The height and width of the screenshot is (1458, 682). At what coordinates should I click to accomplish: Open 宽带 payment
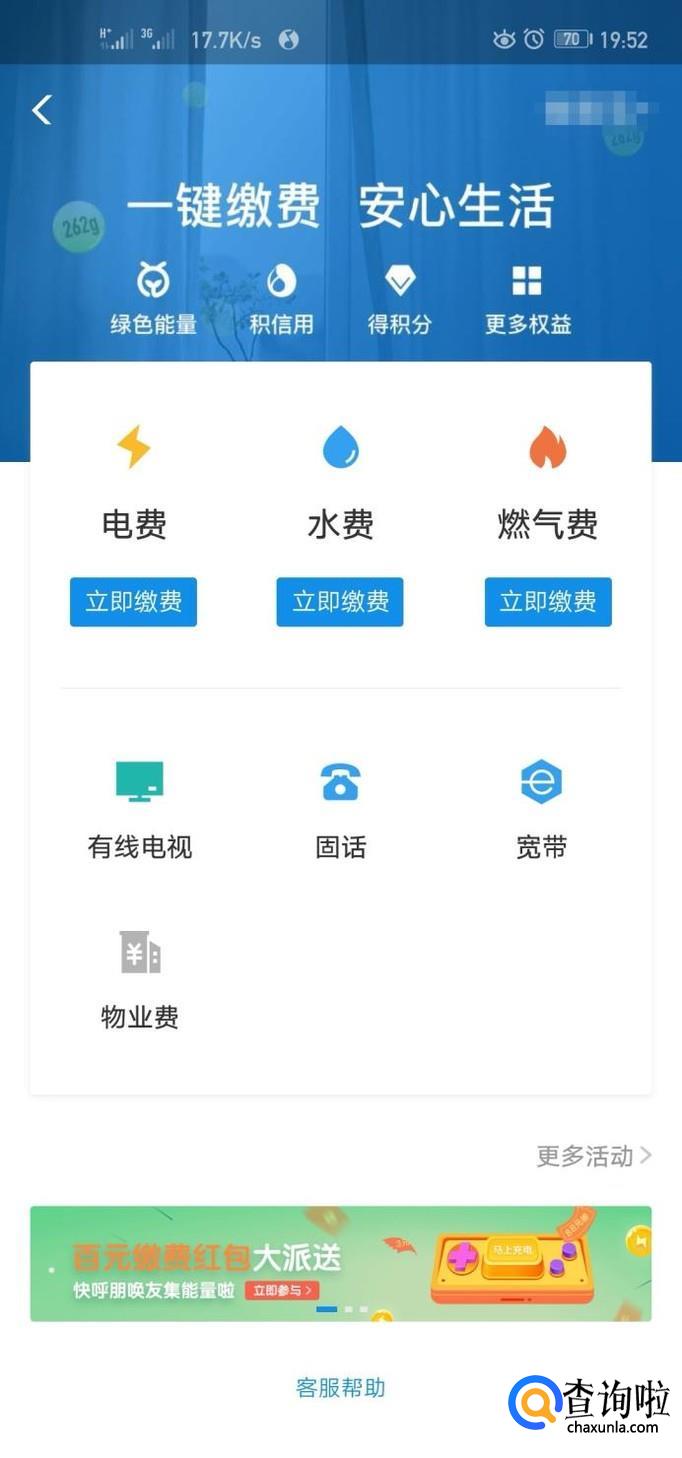click(x=541, y=808)
